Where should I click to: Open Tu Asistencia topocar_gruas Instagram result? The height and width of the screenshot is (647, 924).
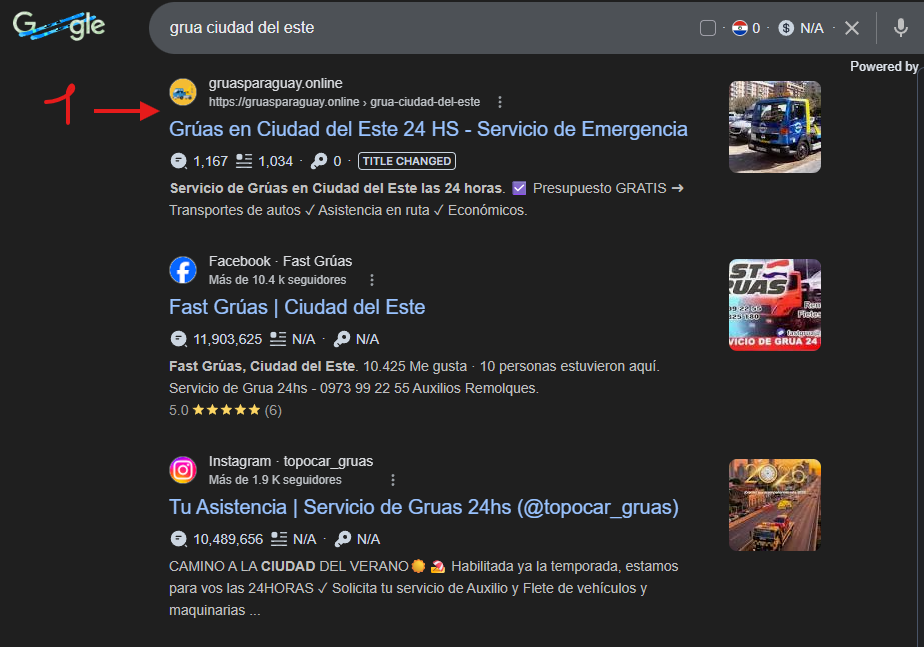point(424,507)
